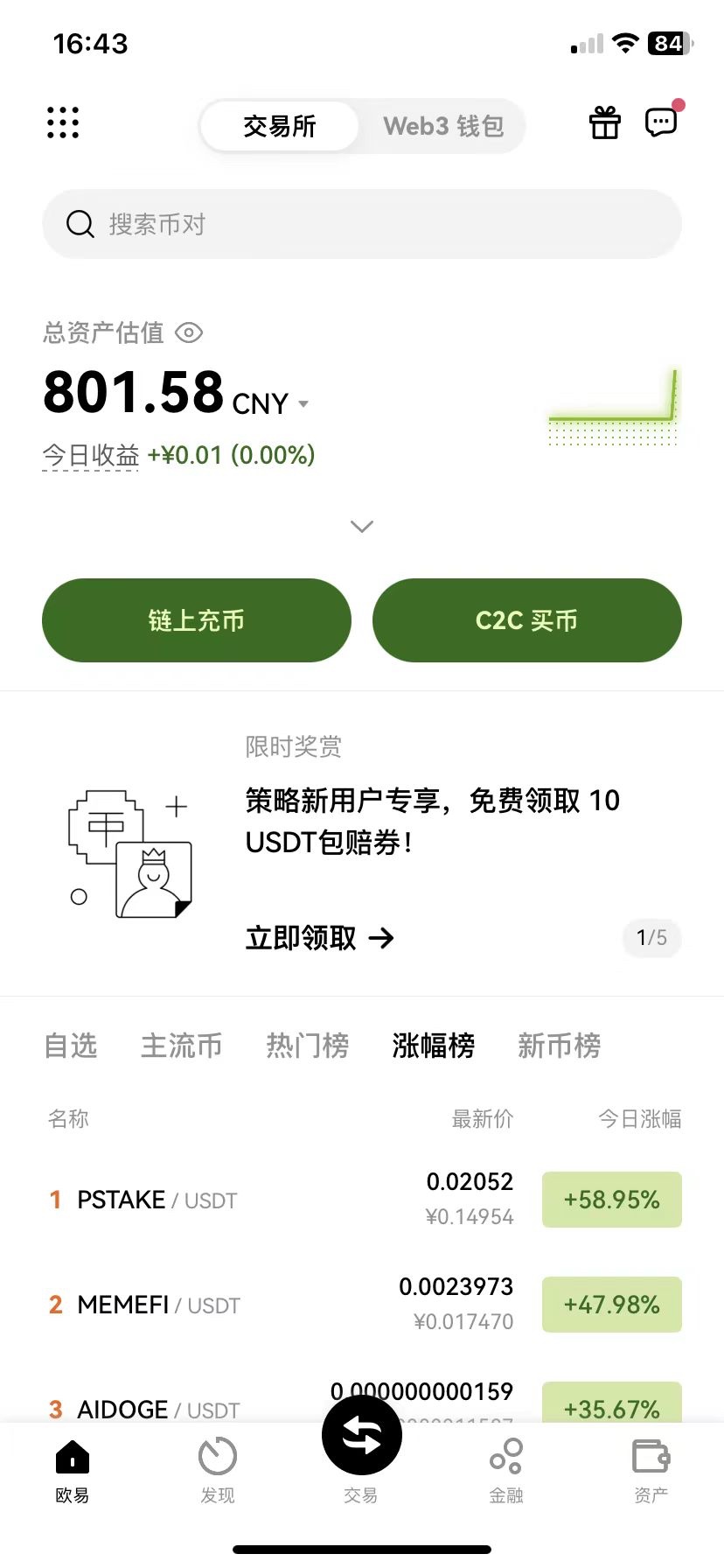
Task: Open the messages chat icon
Action: coord(661,122)
